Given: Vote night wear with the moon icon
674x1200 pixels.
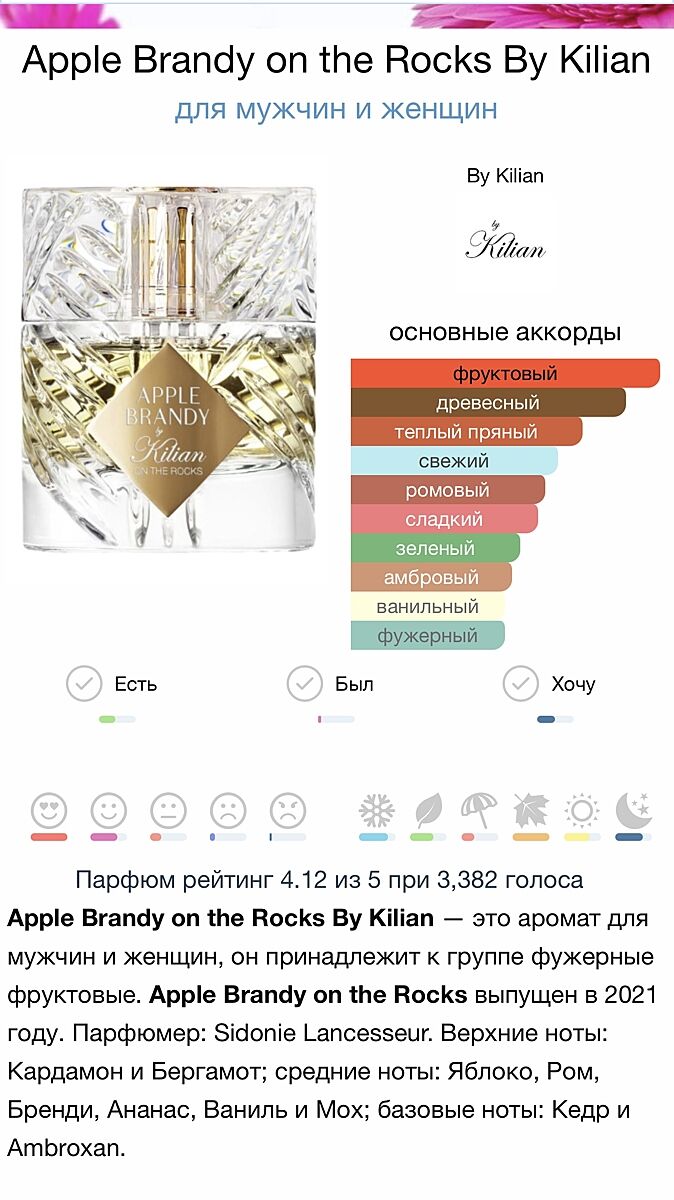Looking at the screenshot, I should tap(633, 811).
